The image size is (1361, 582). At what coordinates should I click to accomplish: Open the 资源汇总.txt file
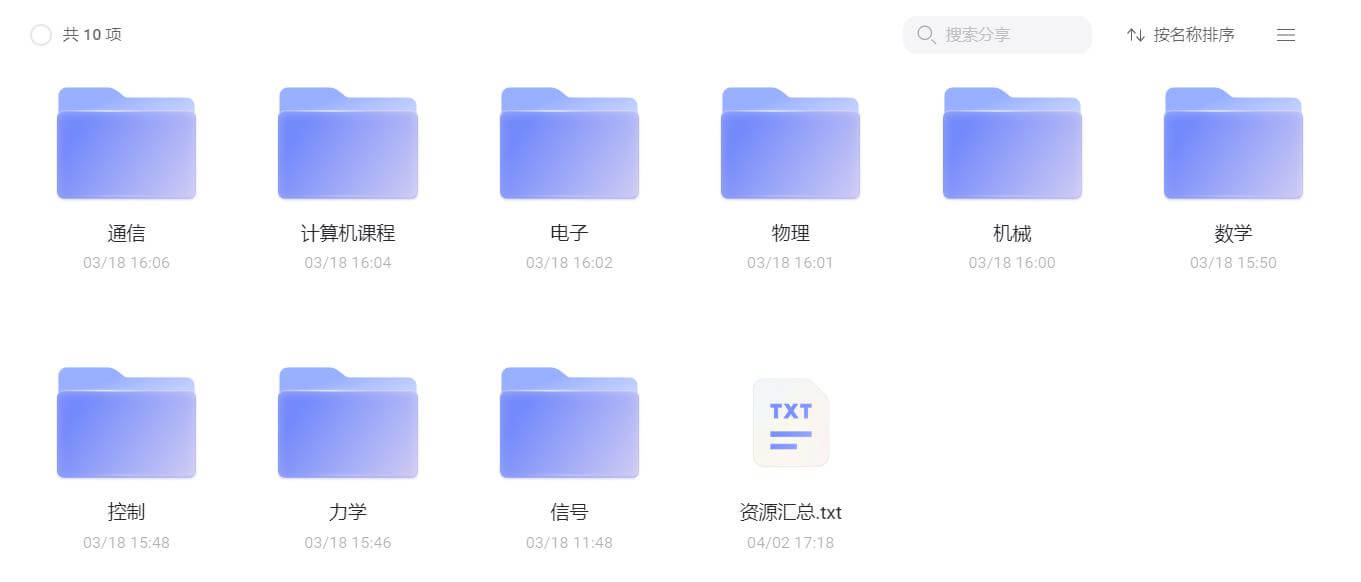tap(790, 424)
